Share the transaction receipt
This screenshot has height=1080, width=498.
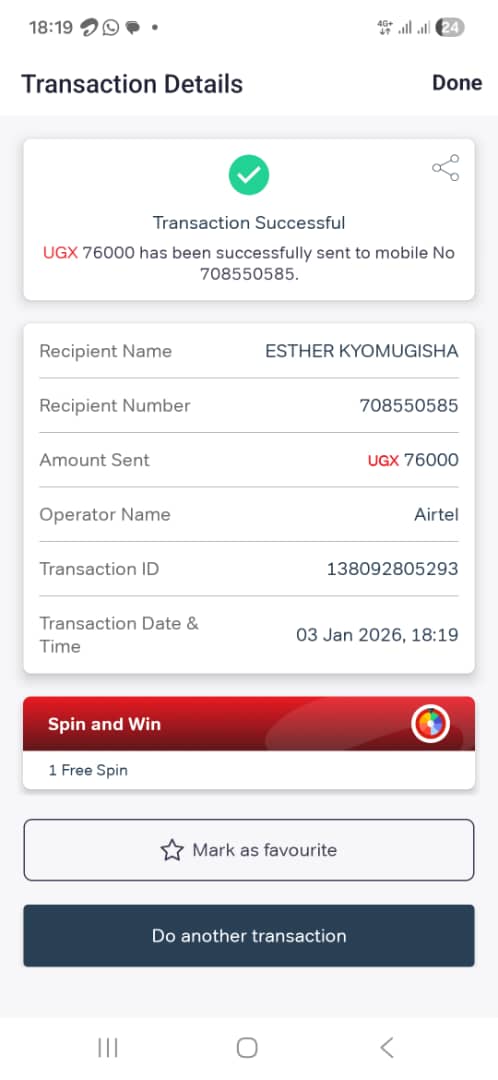tap(446, 168)
